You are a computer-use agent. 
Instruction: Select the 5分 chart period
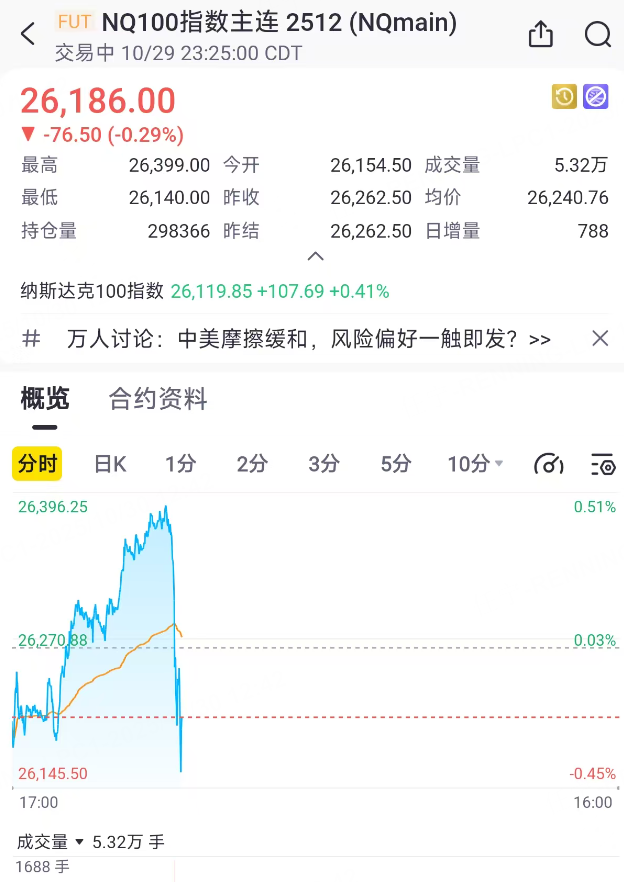pos(396,463)
